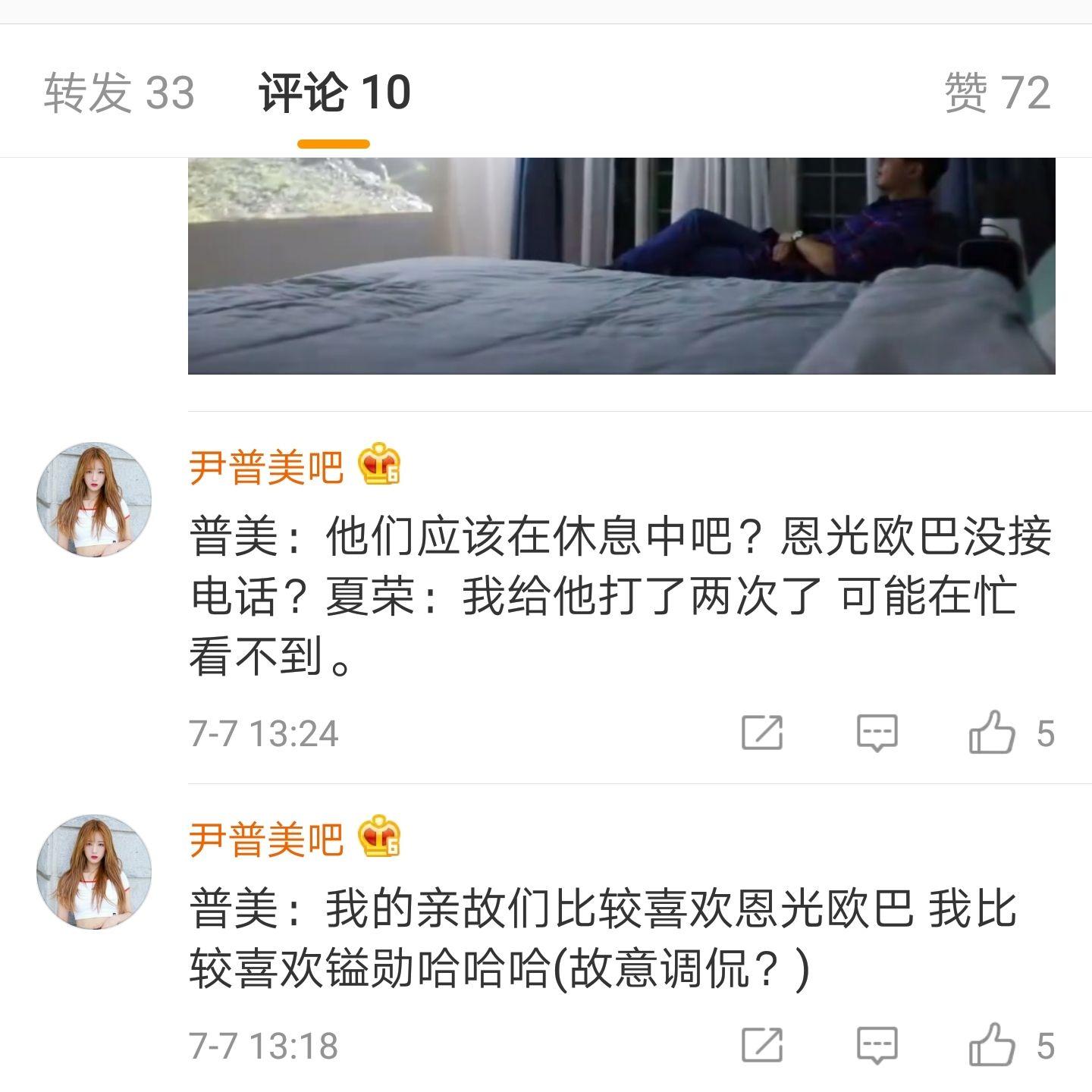Screen dimensions: 1092x1092
Task: Tap username 尹普美吧 on the 13:18 comment
Action: tap(266, 839)
